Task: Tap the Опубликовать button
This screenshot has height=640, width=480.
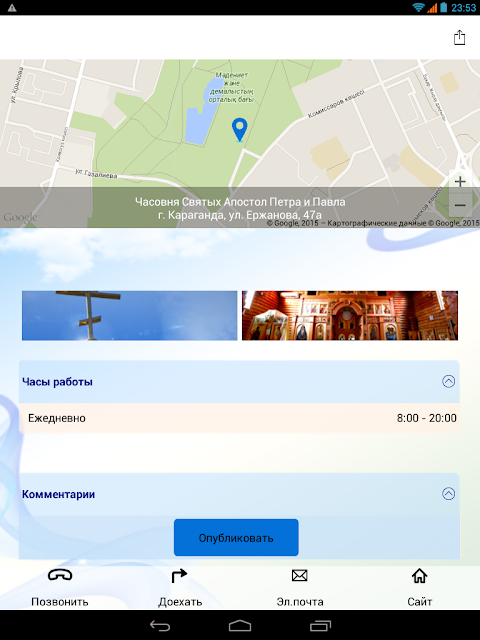Action: (x=236, y=538)
